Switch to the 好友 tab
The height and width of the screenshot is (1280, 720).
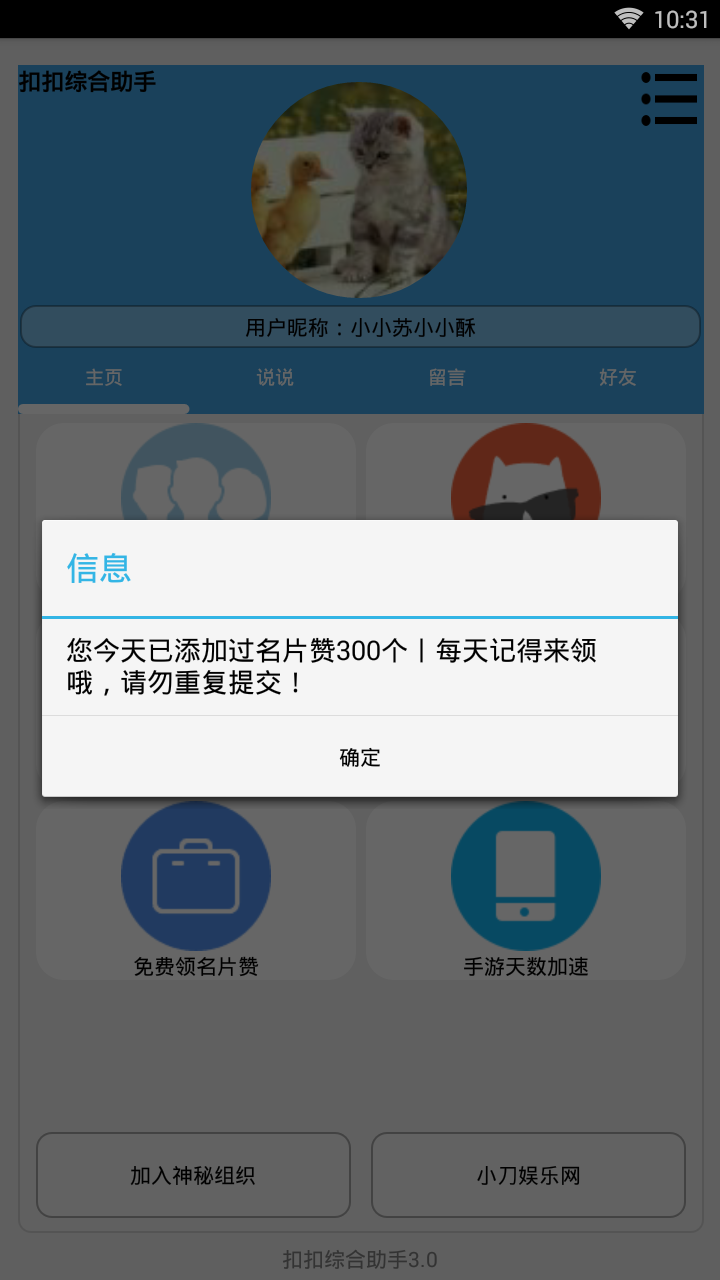pos(617,377)
